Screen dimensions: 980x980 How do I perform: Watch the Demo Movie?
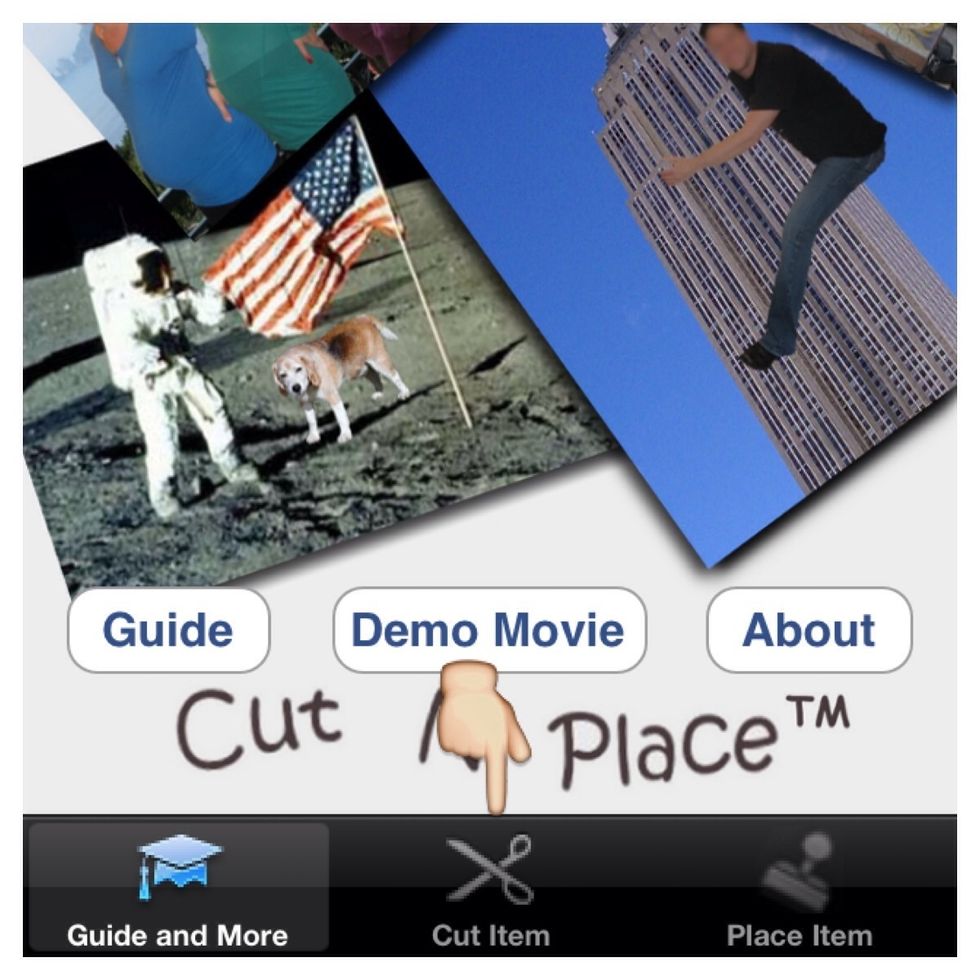coord(489,630)
